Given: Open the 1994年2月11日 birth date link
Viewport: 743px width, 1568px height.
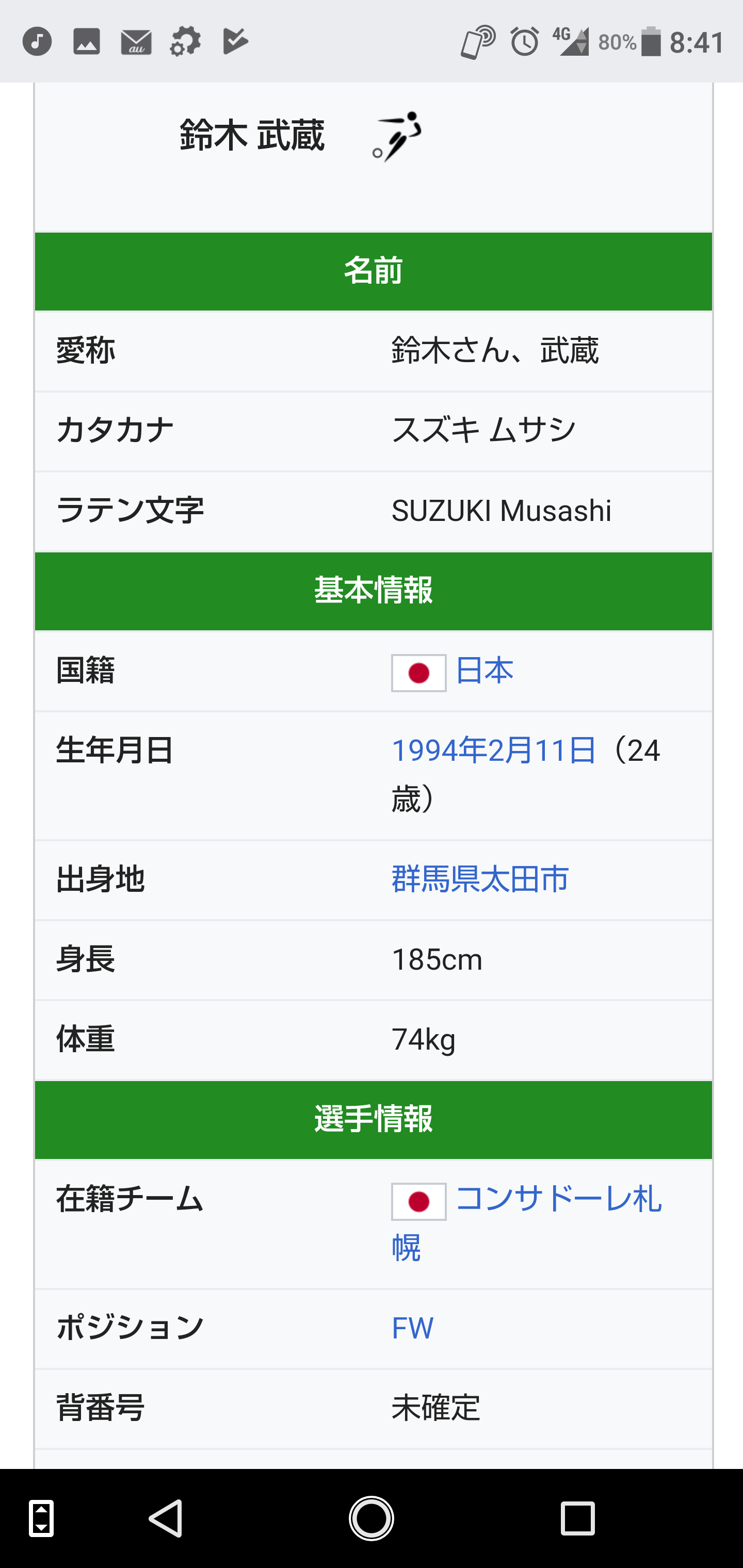Looking at the screenshot, I should click(x=493, y=750).
